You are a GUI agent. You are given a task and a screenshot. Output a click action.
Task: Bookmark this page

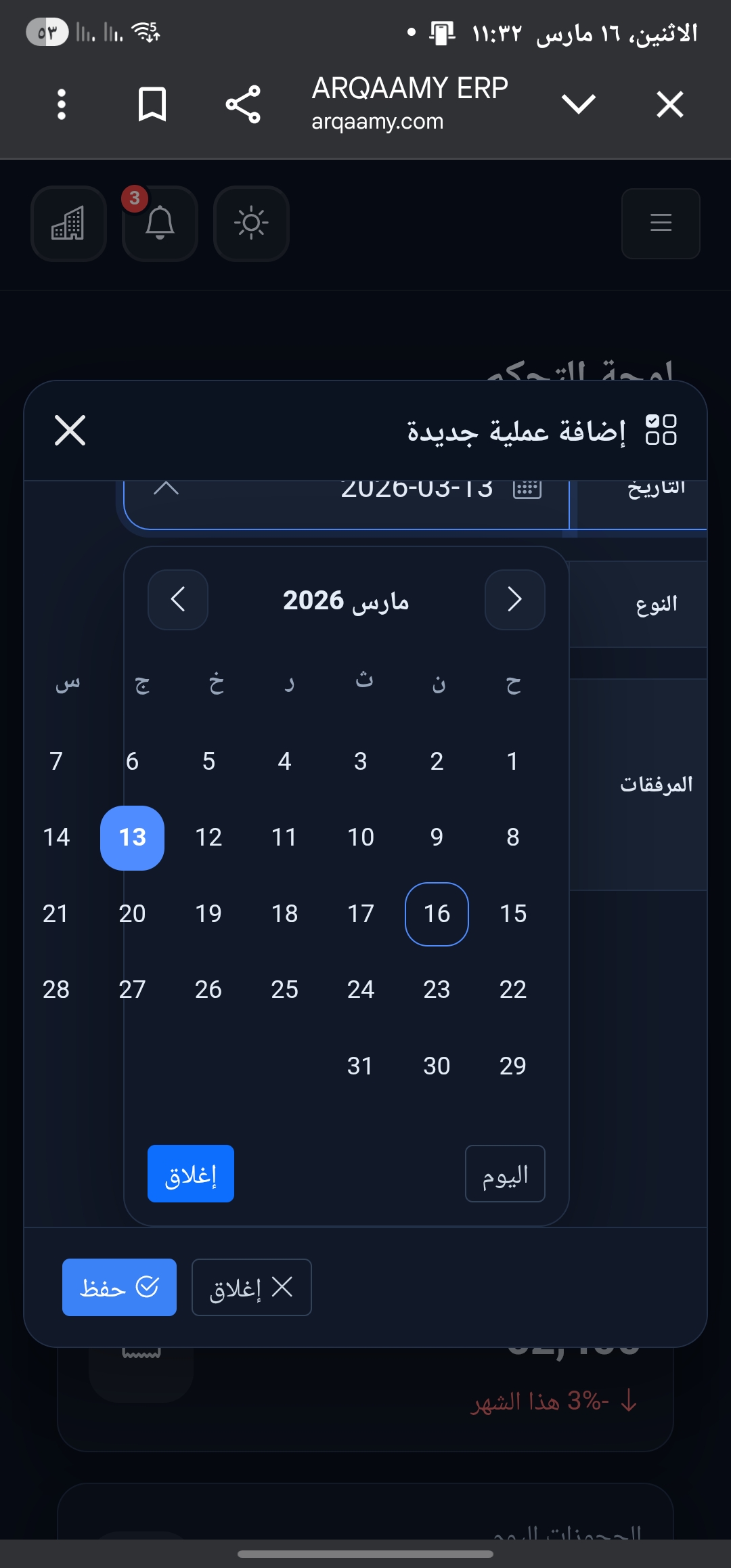[x=152, y=105]
